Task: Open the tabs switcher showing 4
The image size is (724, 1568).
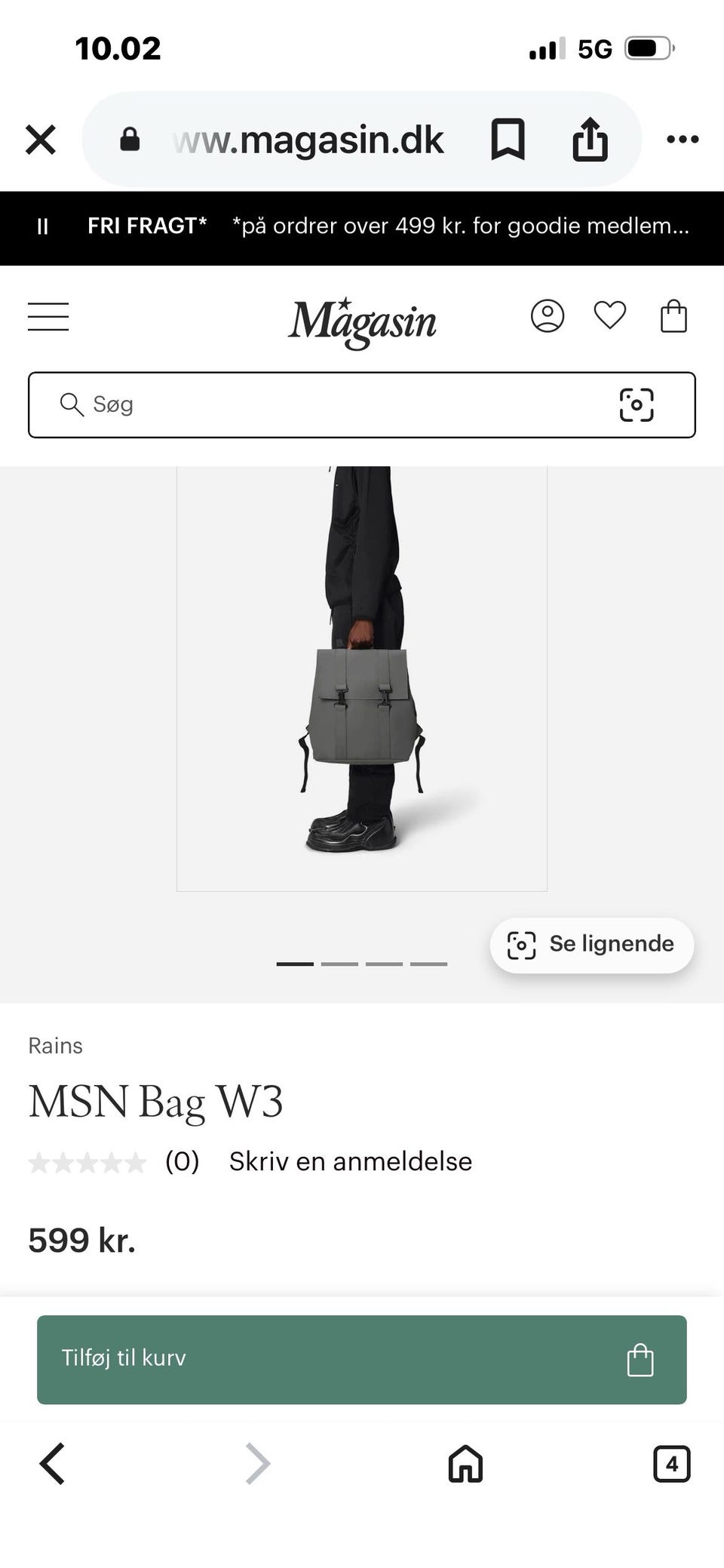Action: pyautogui.click(x=672, y=1464)
